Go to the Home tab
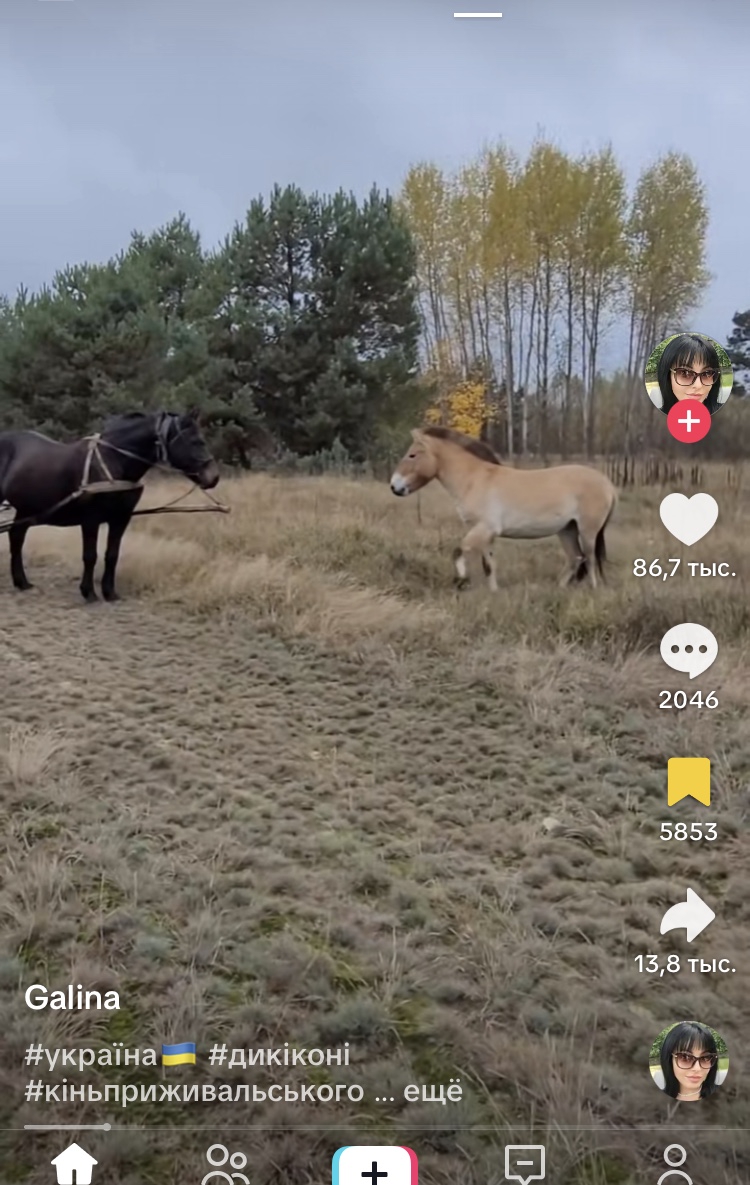Screen dimensions: 750x1185 pyautogui.click(x=74, y=1165)
